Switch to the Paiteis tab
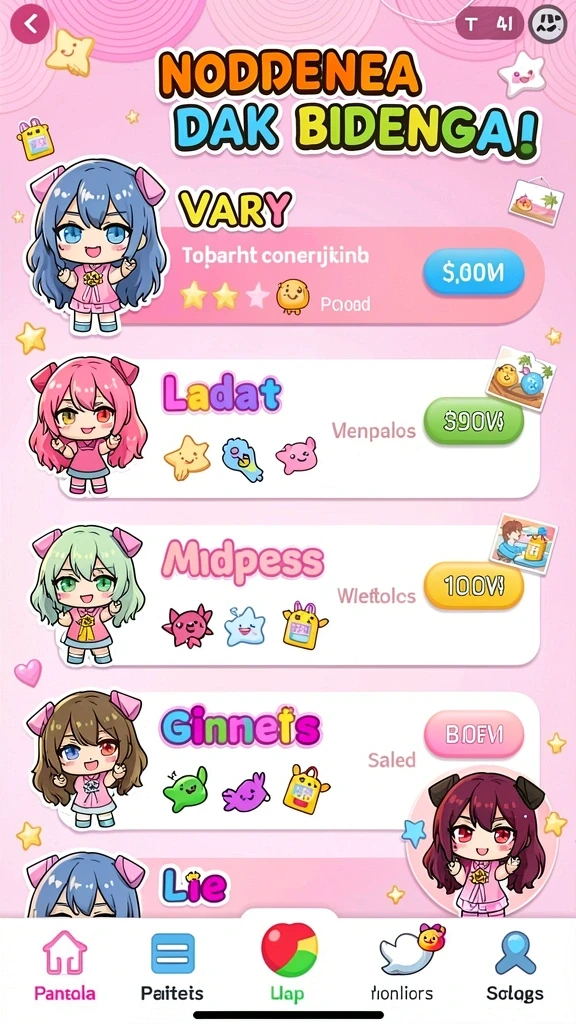Screen dimensions: 576x1024 [172, 967]
